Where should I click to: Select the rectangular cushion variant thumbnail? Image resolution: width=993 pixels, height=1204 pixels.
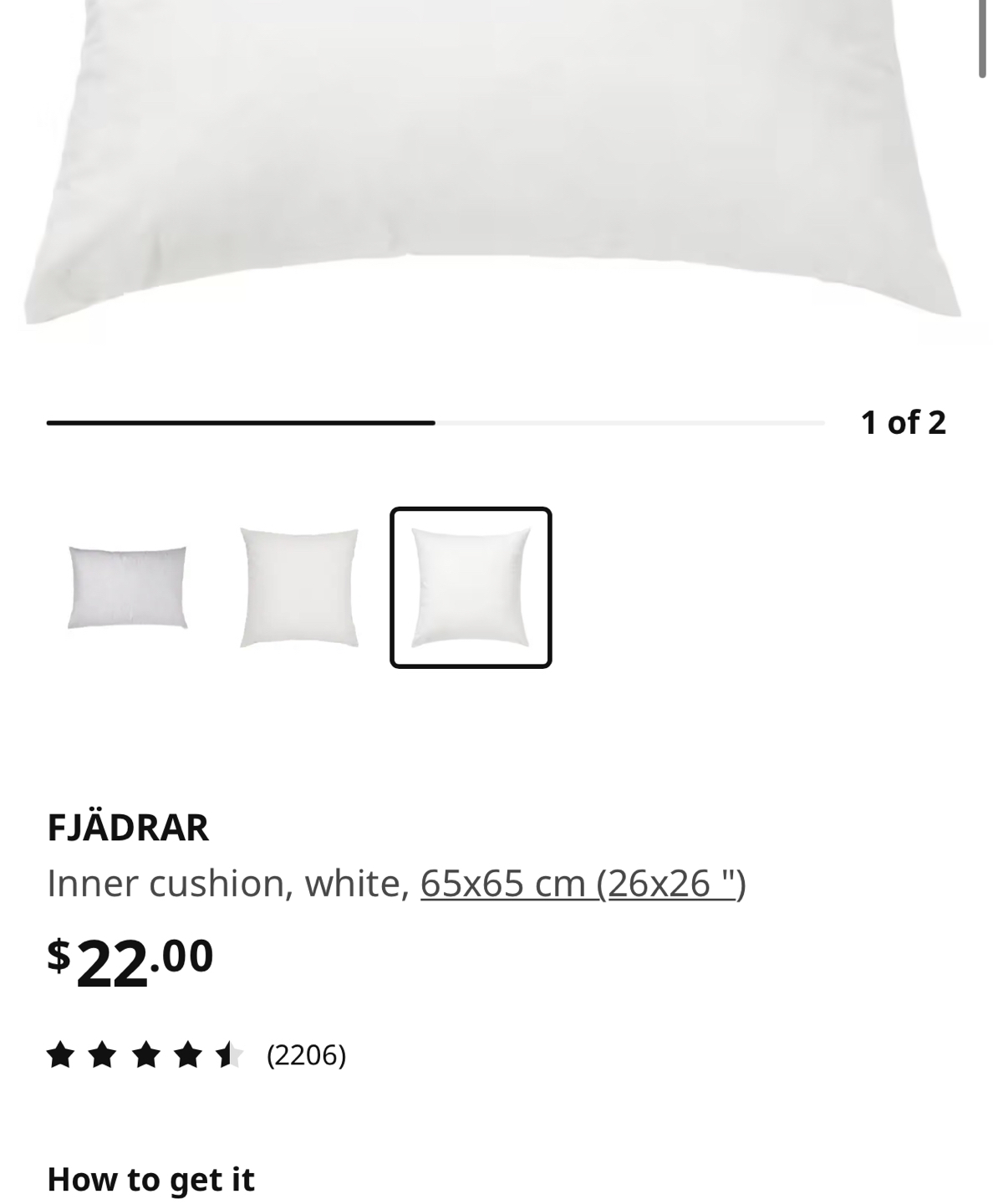click(x=127, y=587)
